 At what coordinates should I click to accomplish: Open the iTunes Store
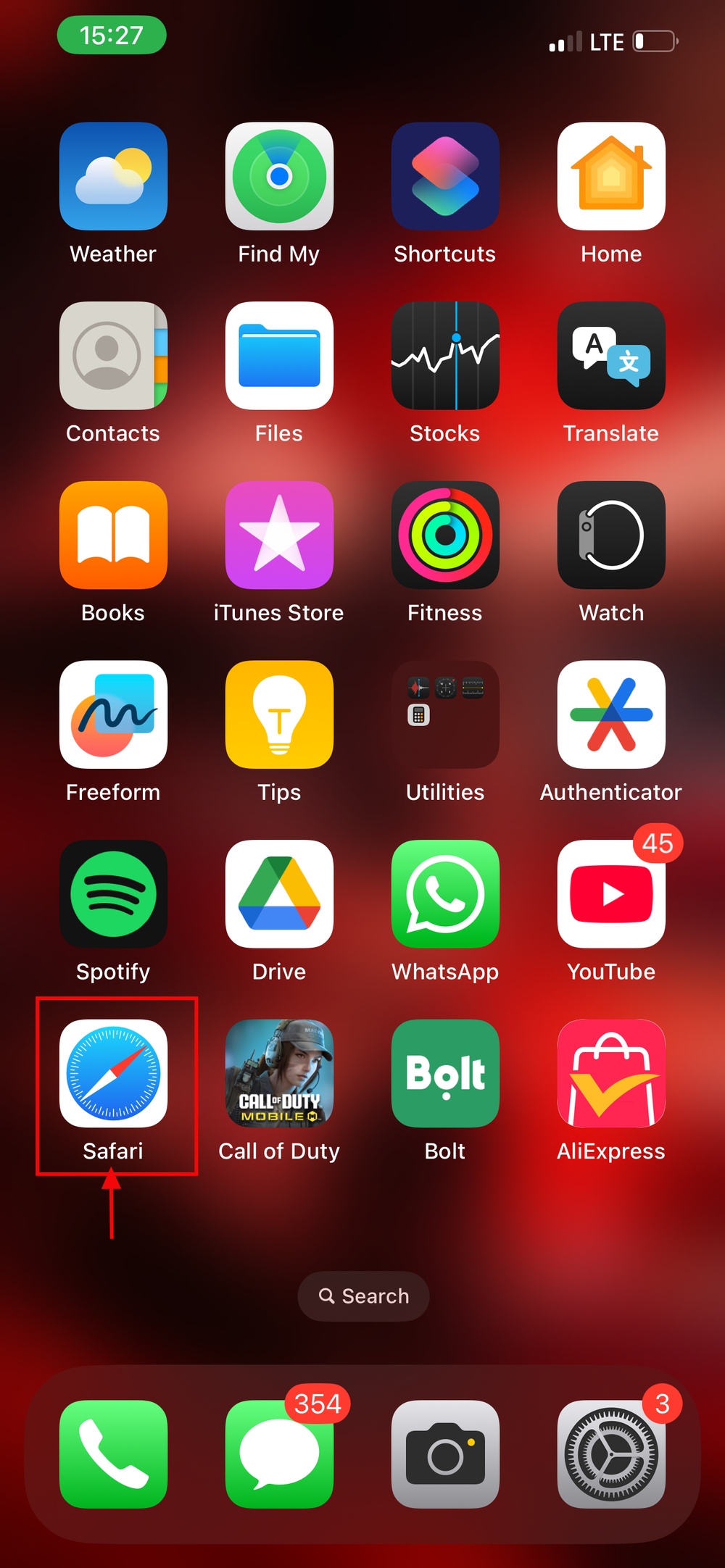click(x=279, y=535)
